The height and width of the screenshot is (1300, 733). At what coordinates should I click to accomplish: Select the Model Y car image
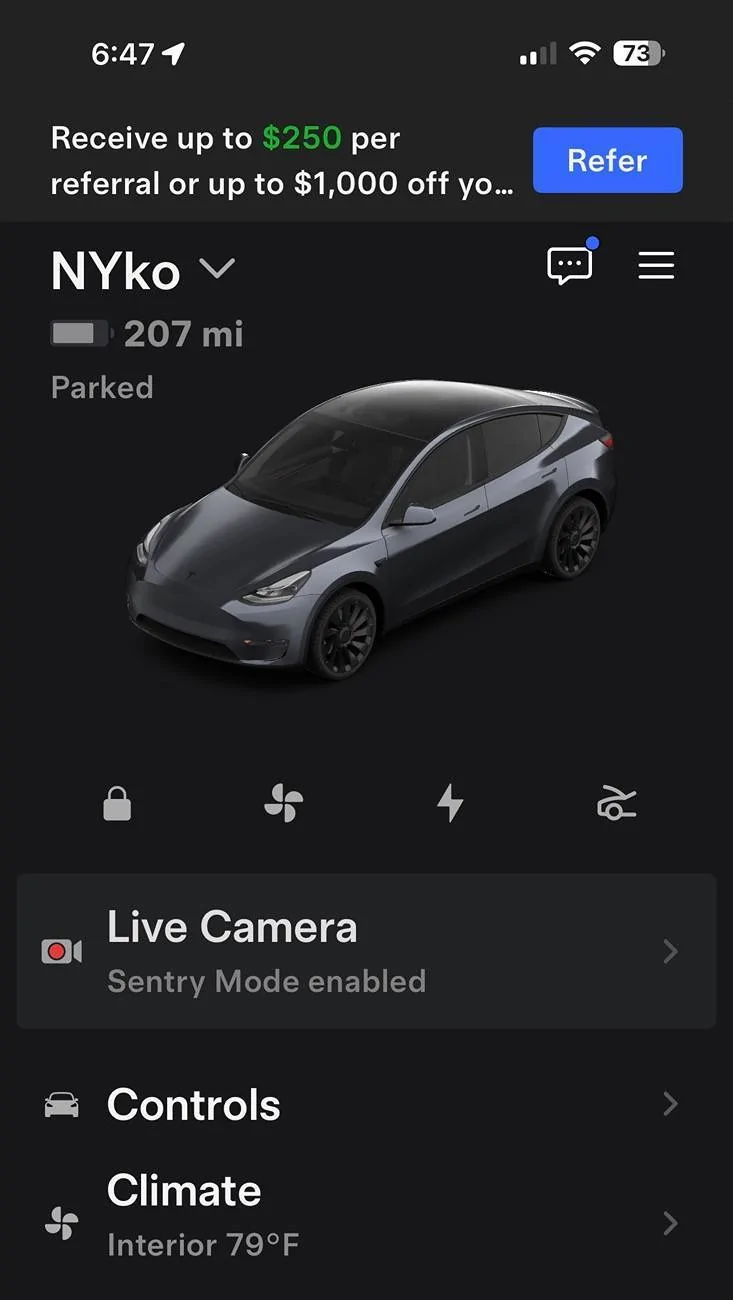click(372, 530)
